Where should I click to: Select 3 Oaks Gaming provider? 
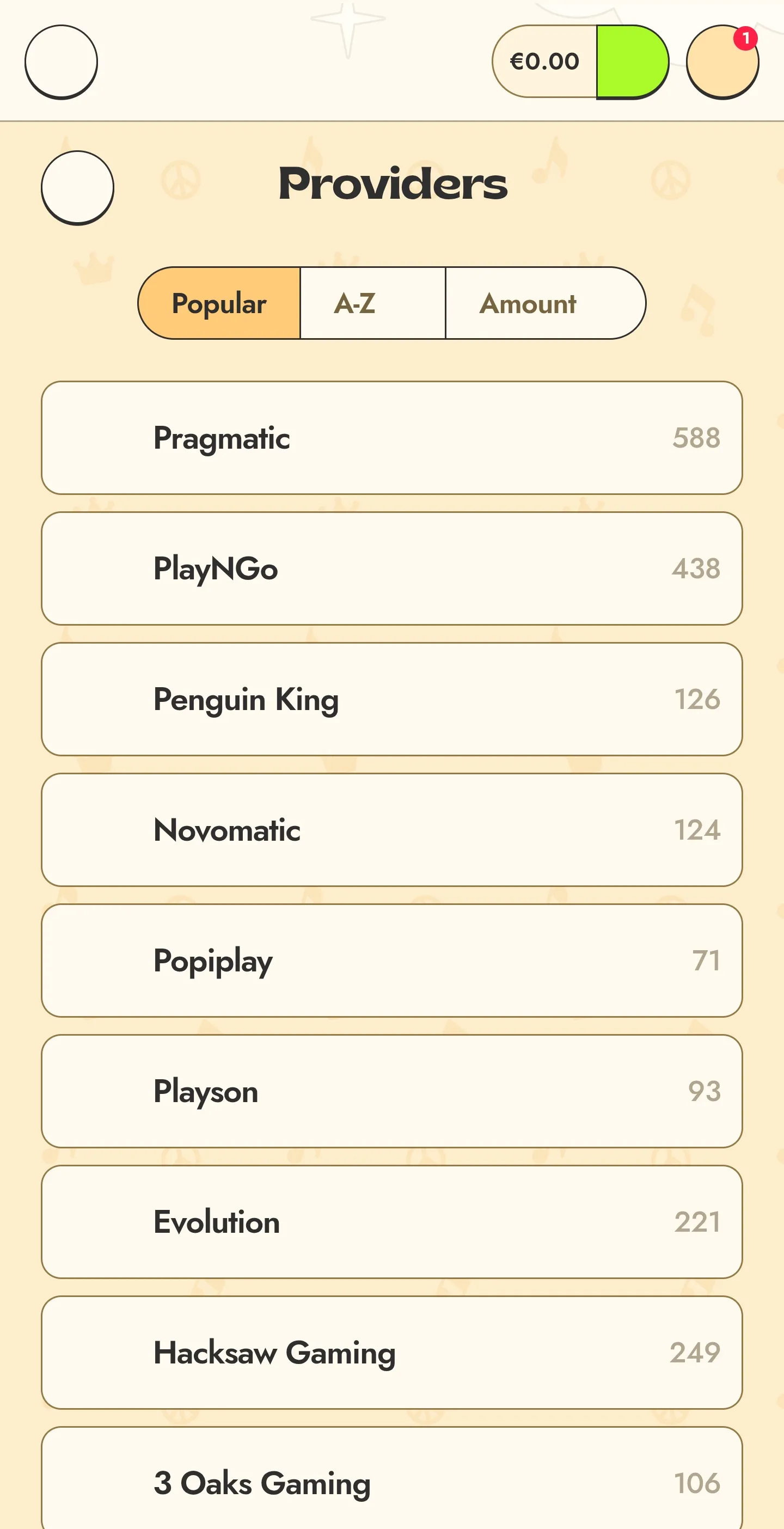391,1482
